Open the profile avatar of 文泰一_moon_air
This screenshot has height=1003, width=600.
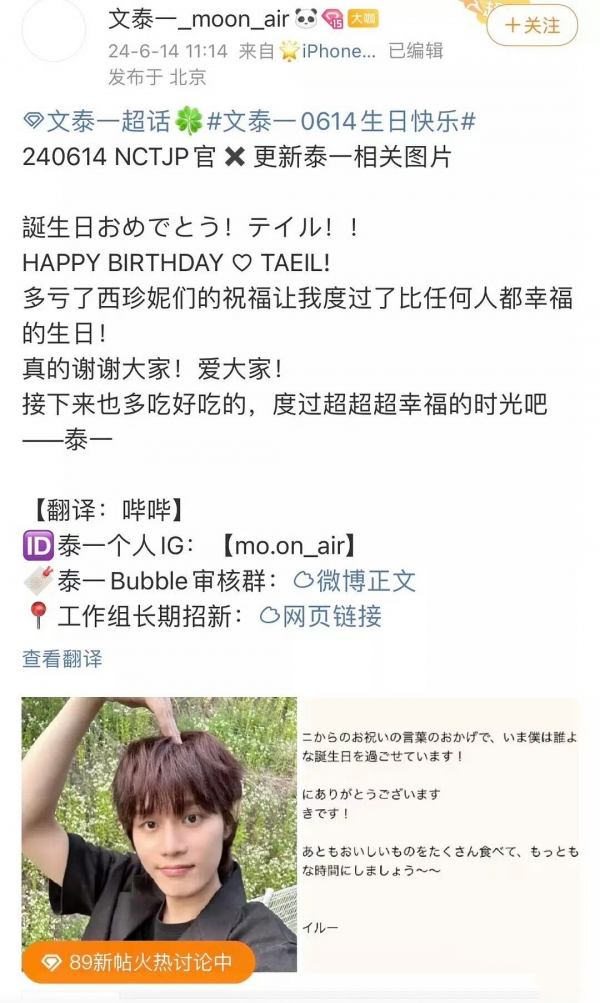point(54,30)
